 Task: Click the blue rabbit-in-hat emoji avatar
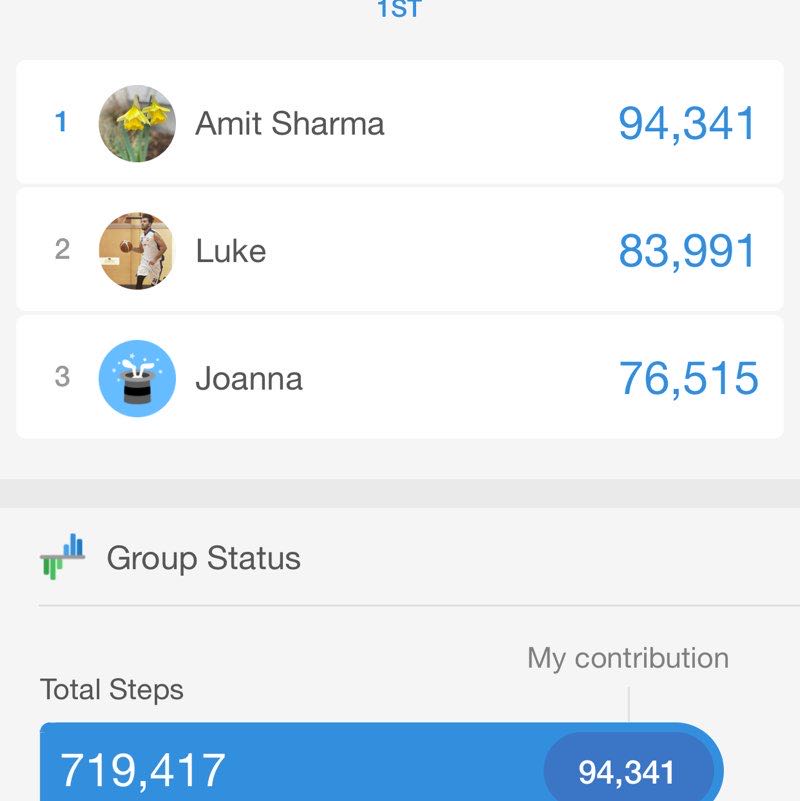point(137,378)
